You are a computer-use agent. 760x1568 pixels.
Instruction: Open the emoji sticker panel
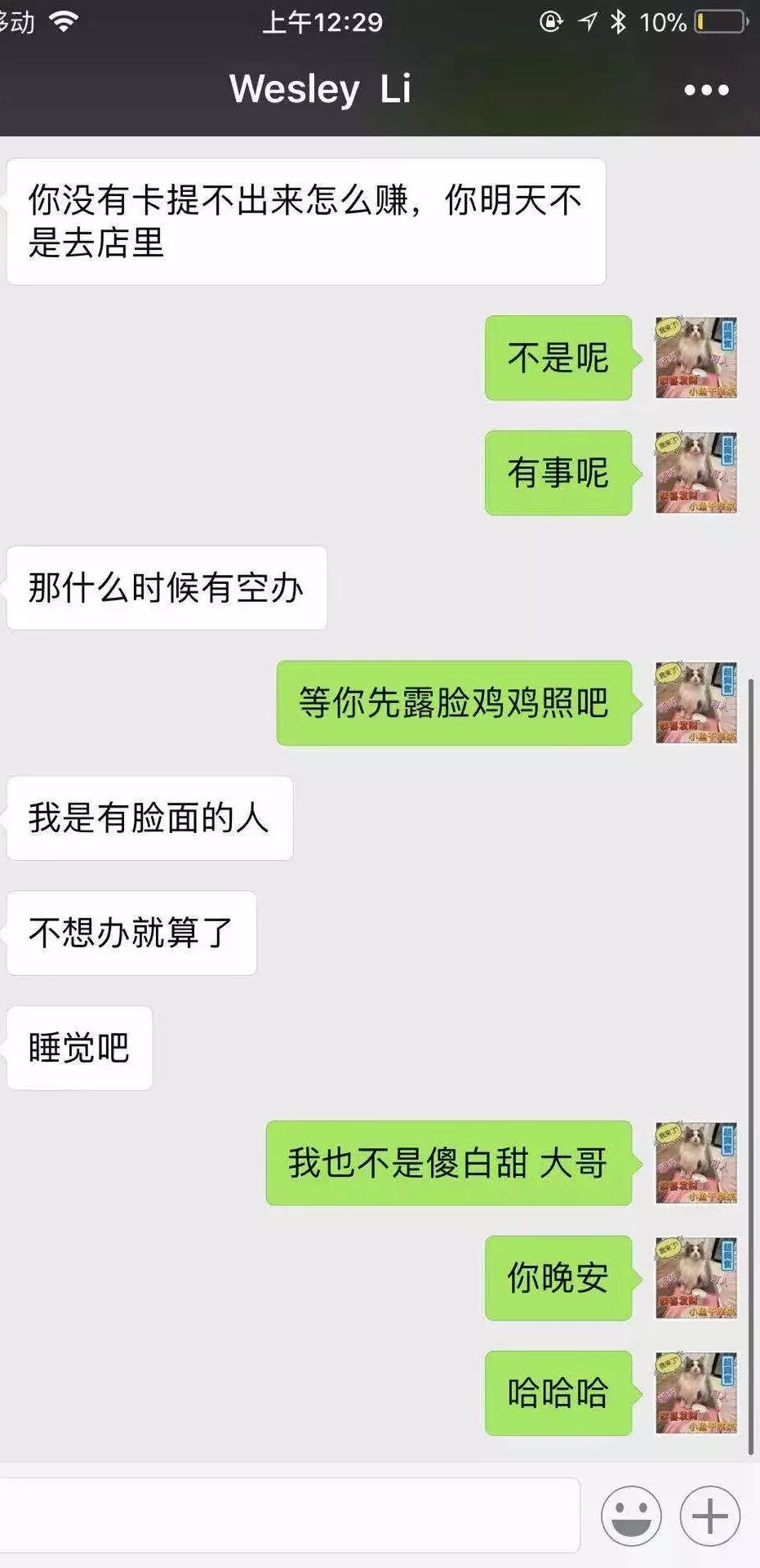pyautogui.click(x=631, y=1516)
